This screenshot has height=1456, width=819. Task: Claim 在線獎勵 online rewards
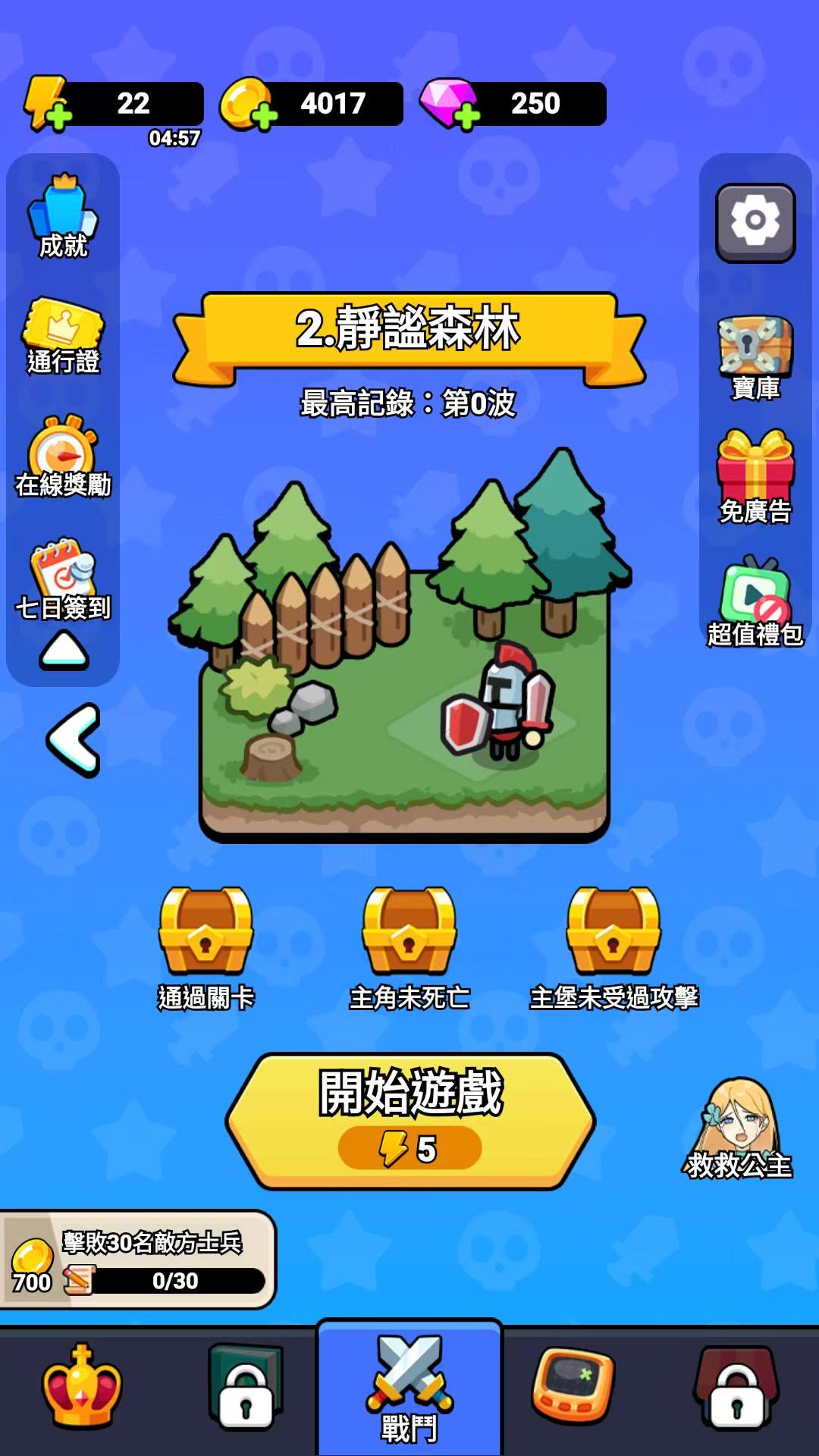pyautogui.click(x=61, y=463)
